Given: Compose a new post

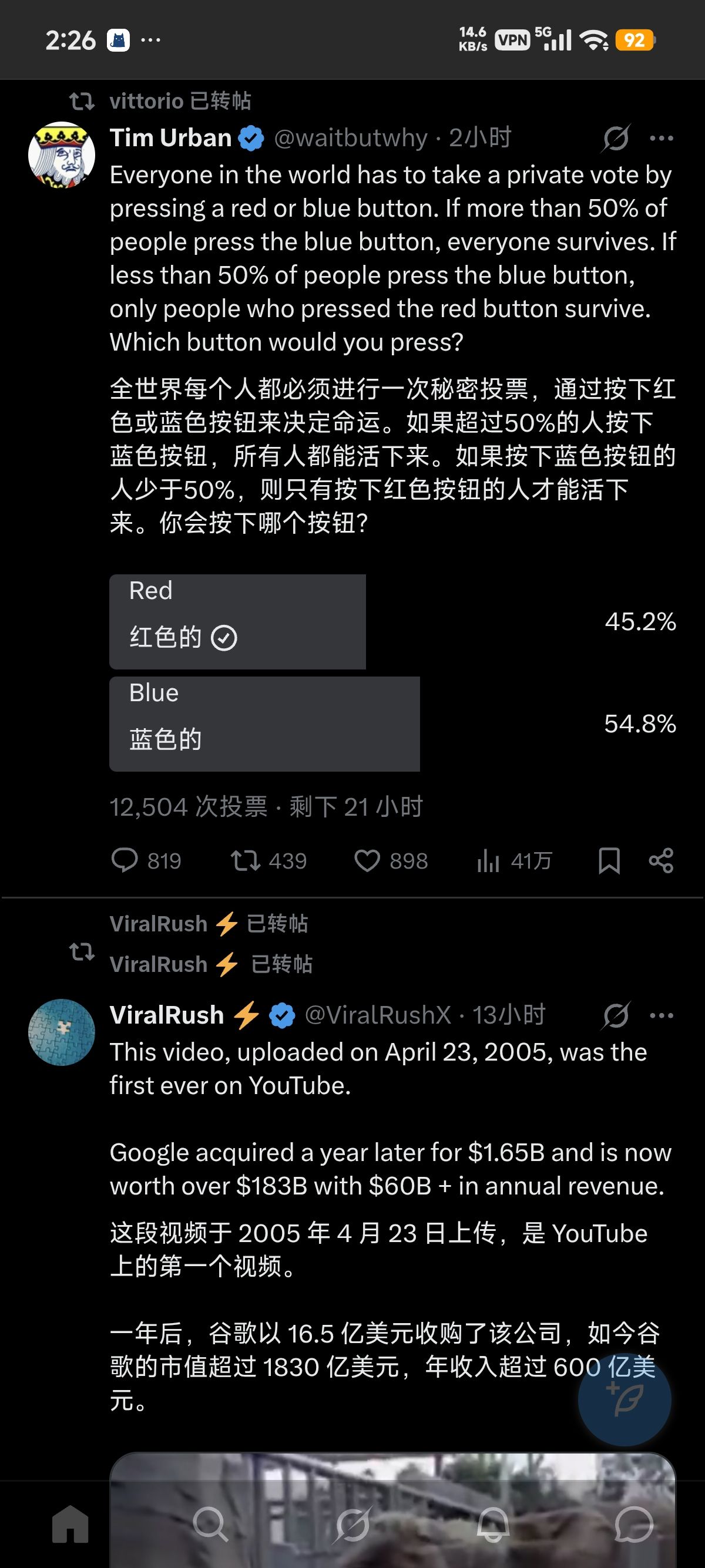Looking at the screenshot, I should tap(624, 1399).
